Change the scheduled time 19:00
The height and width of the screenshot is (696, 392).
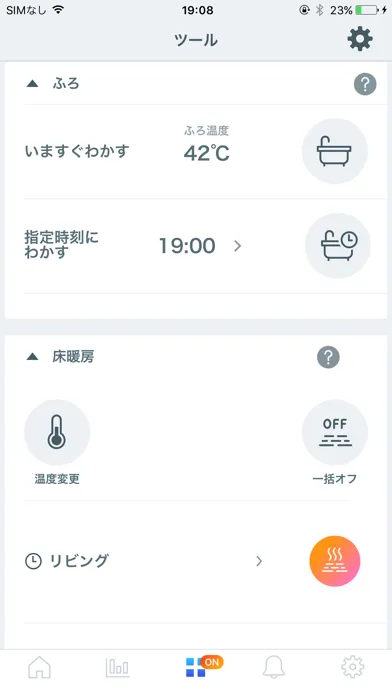pos(199,245)
